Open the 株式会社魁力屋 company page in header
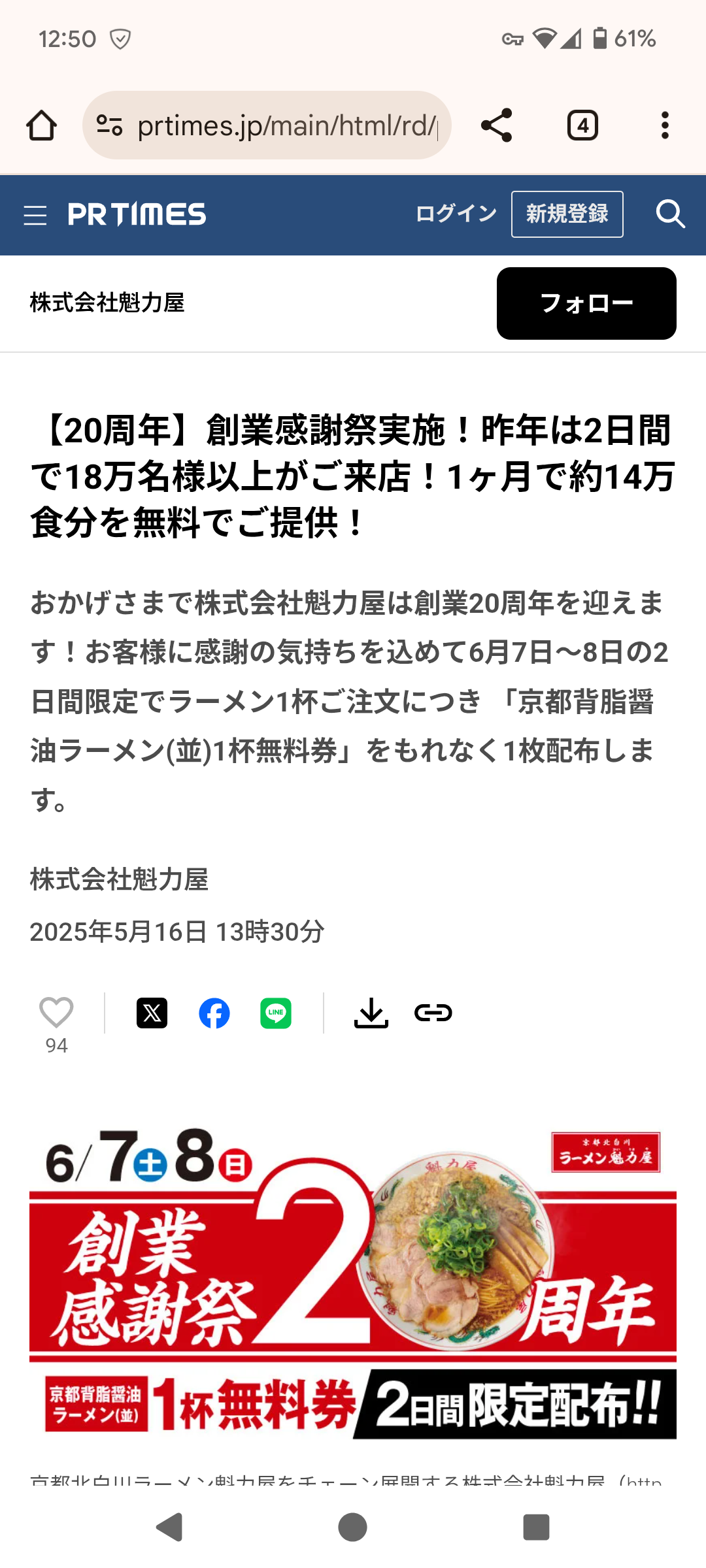This screenshot has width=706, height=1568. tap(107, 303)
